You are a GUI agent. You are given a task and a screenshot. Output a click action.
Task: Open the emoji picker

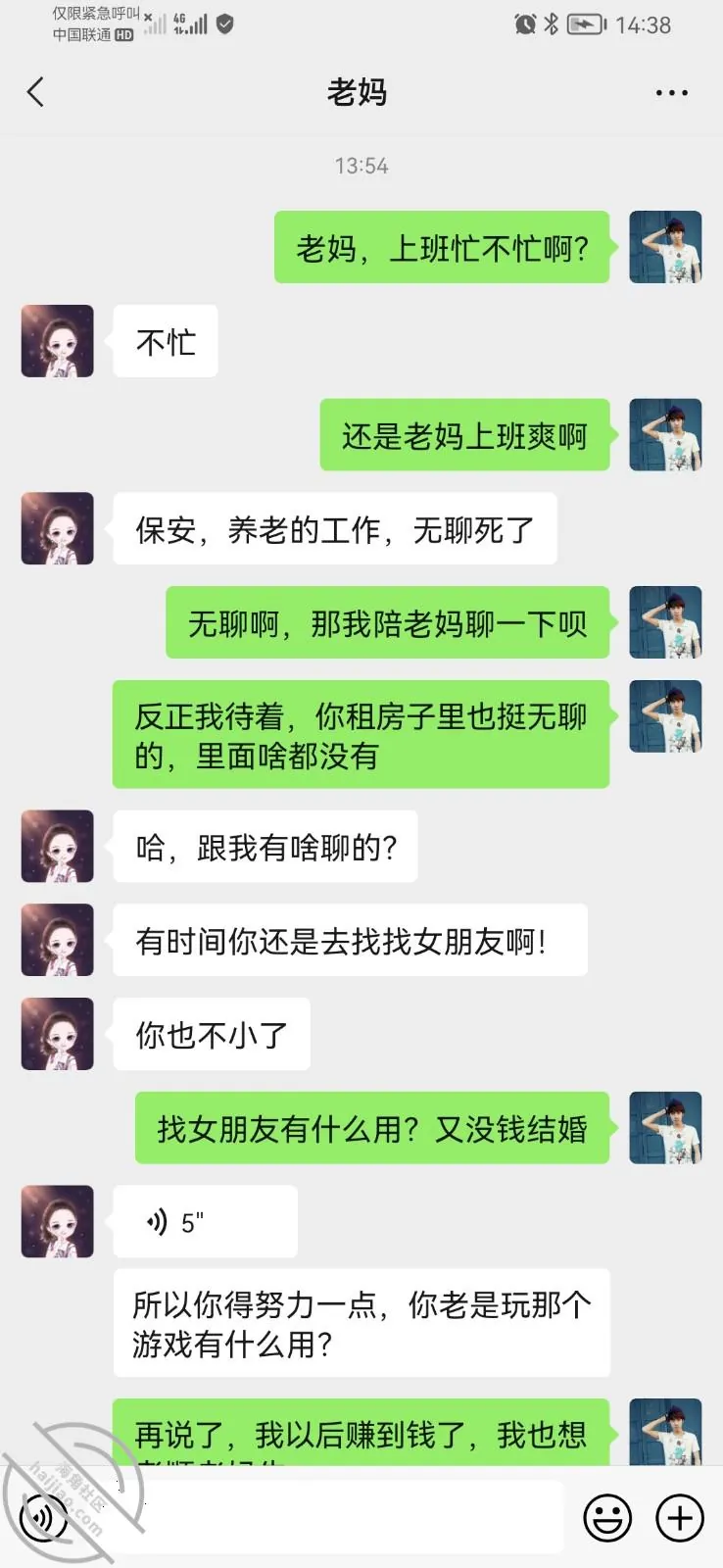click(607, 1518)
